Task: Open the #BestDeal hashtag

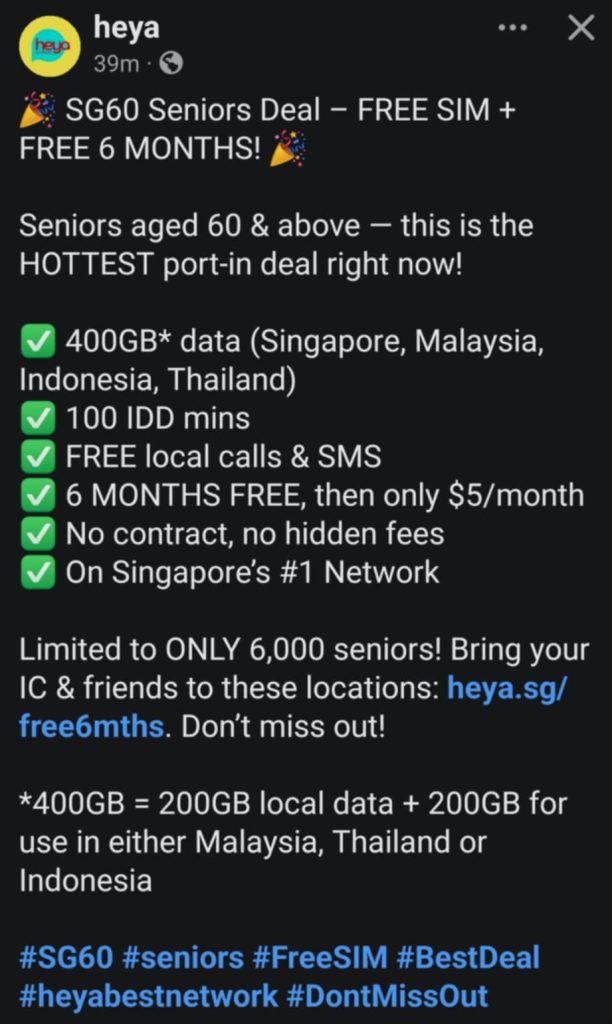Action: click(x=468, y=958)
